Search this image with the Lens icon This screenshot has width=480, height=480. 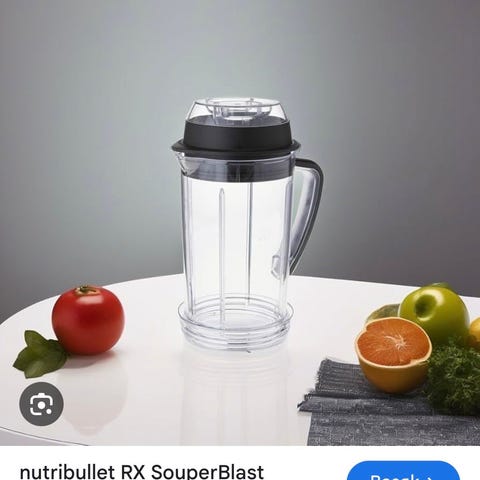click(41, 404)
